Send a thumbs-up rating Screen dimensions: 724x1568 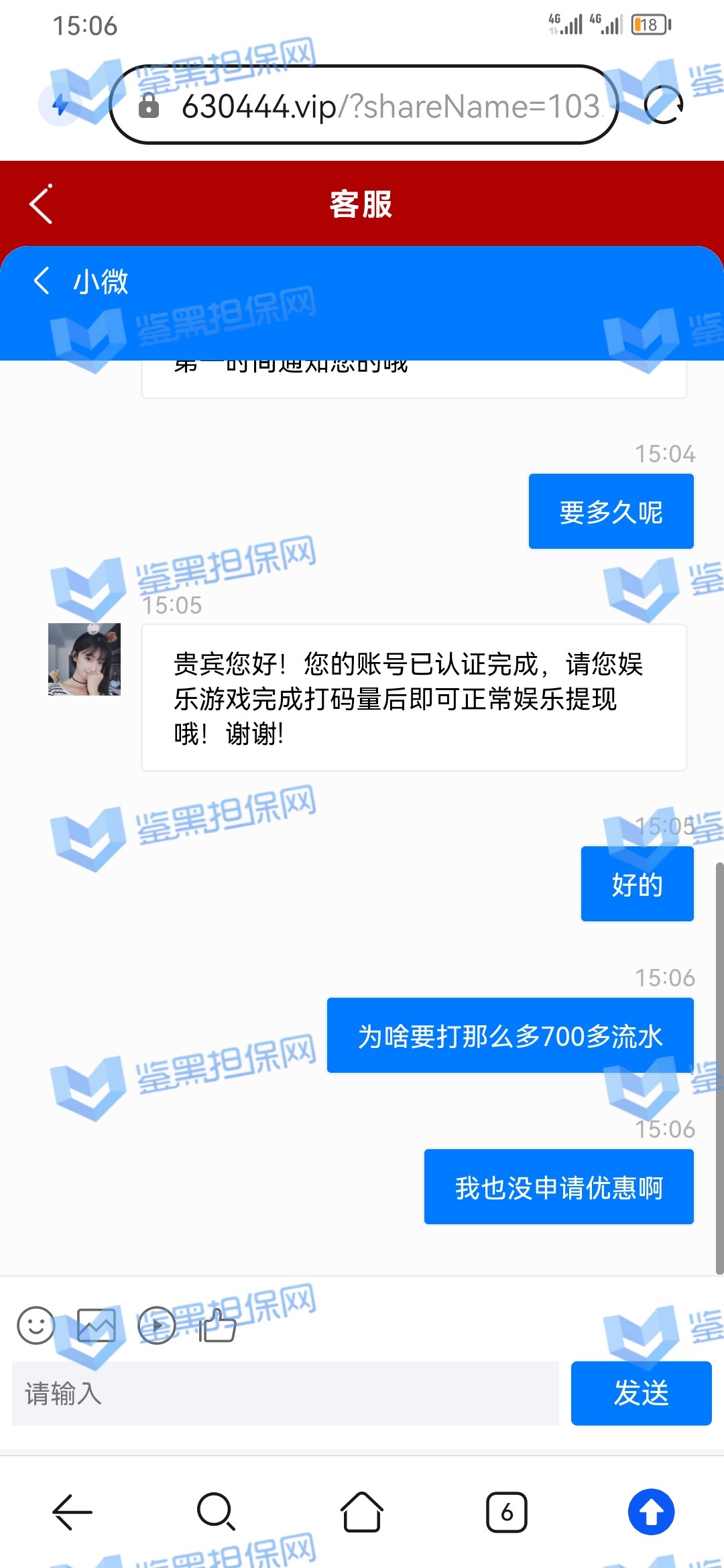pos(217,1325)
